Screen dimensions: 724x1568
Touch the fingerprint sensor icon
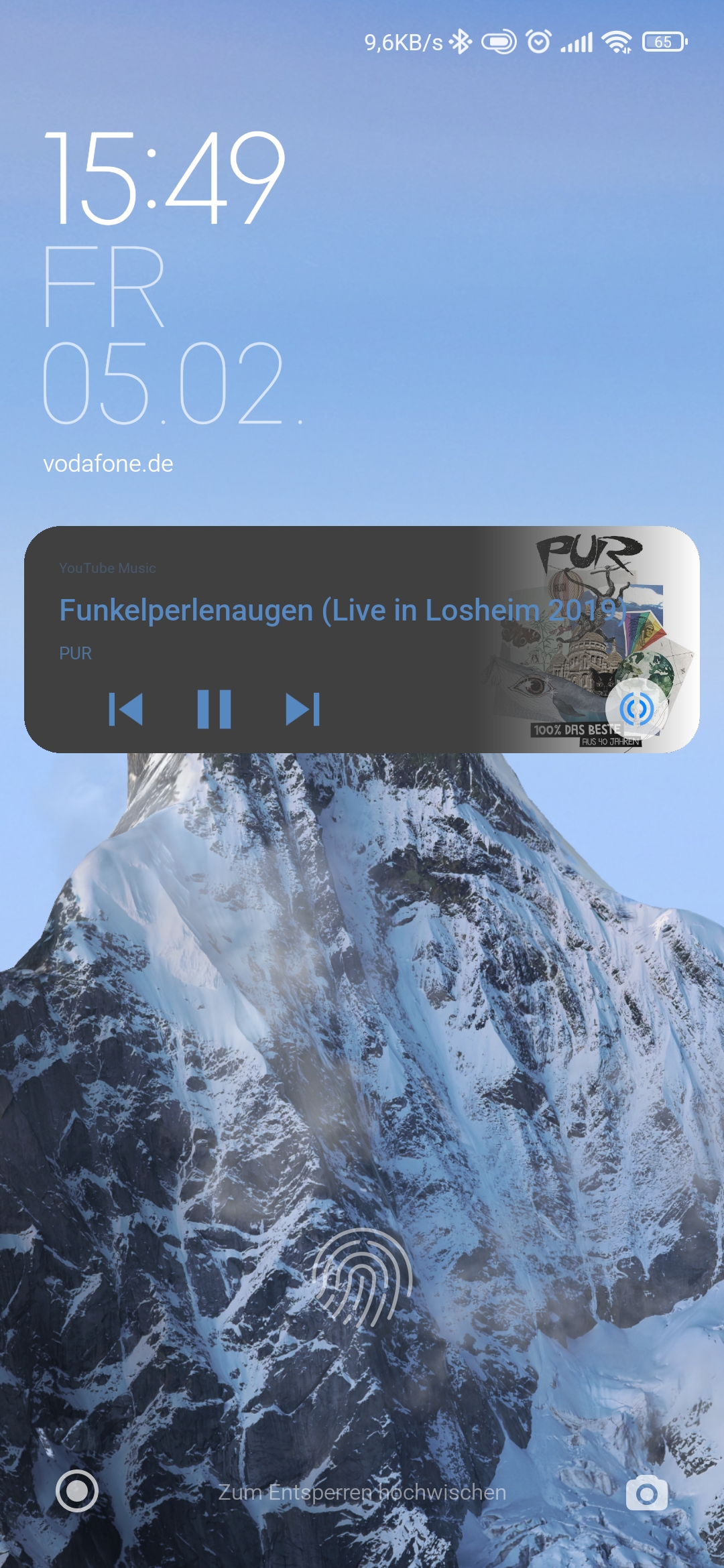click(x=362, y=1277)
